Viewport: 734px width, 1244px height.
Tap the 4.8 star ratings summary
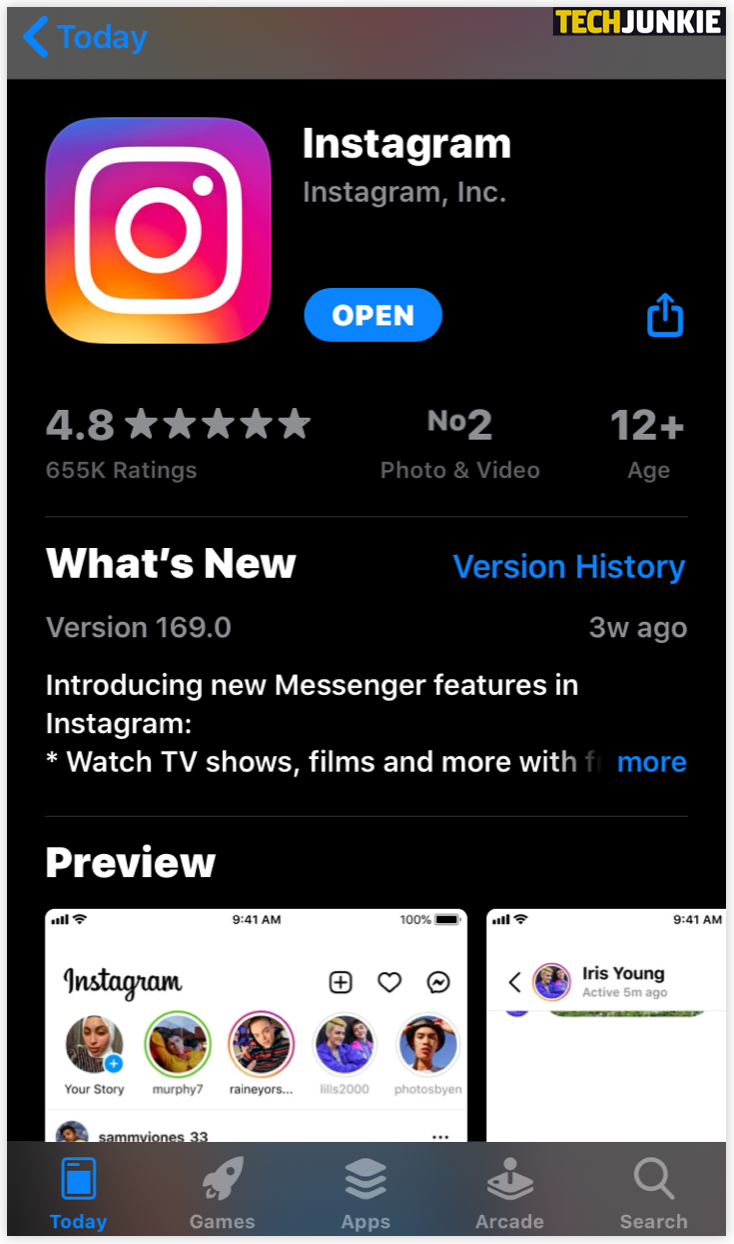click(178, 442)
